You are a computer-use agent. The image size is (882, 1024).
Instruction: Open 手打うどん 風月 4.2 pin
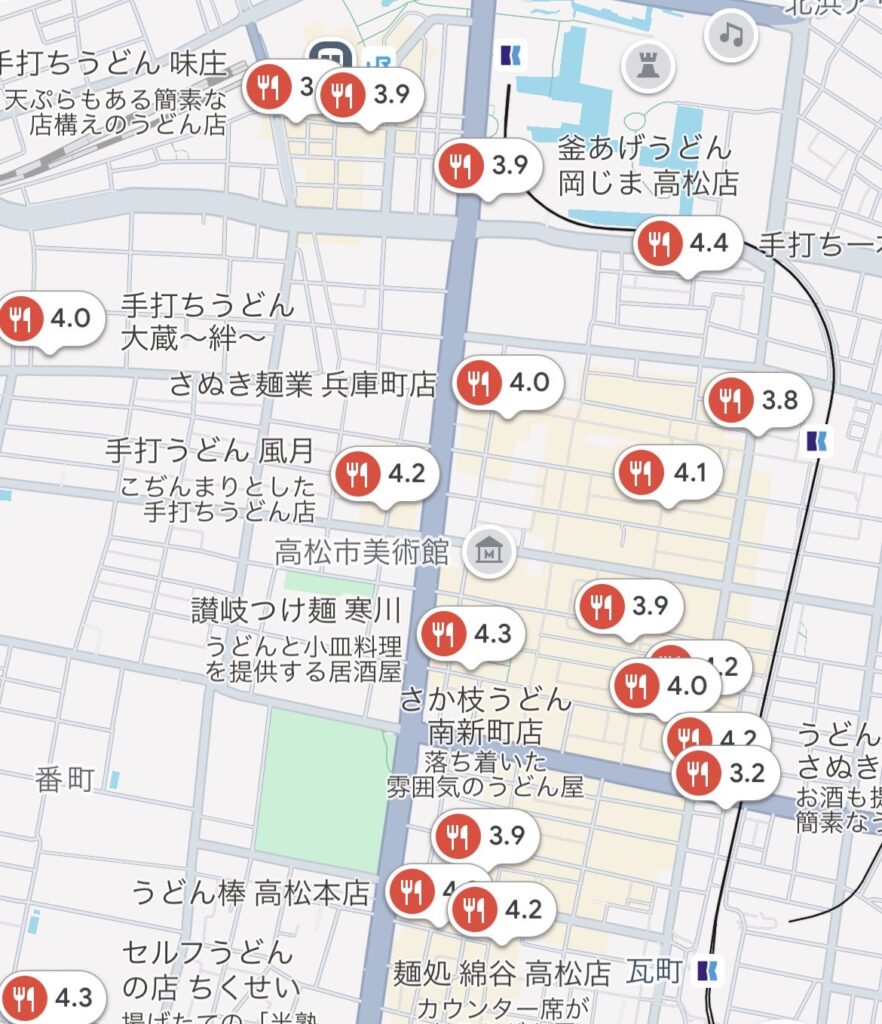[385, 473]
